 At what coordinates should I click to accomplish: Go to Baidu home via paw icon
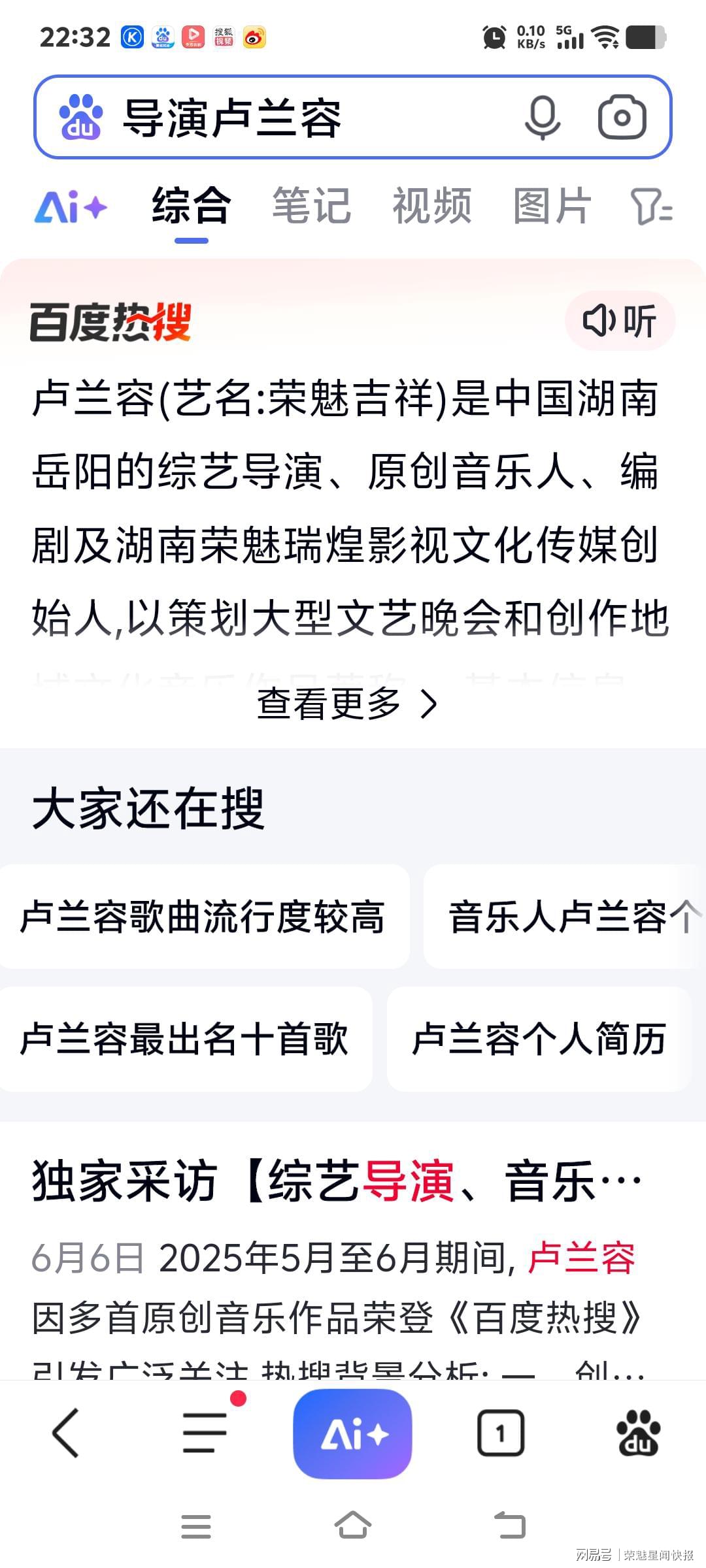[x=638, y=1433]
